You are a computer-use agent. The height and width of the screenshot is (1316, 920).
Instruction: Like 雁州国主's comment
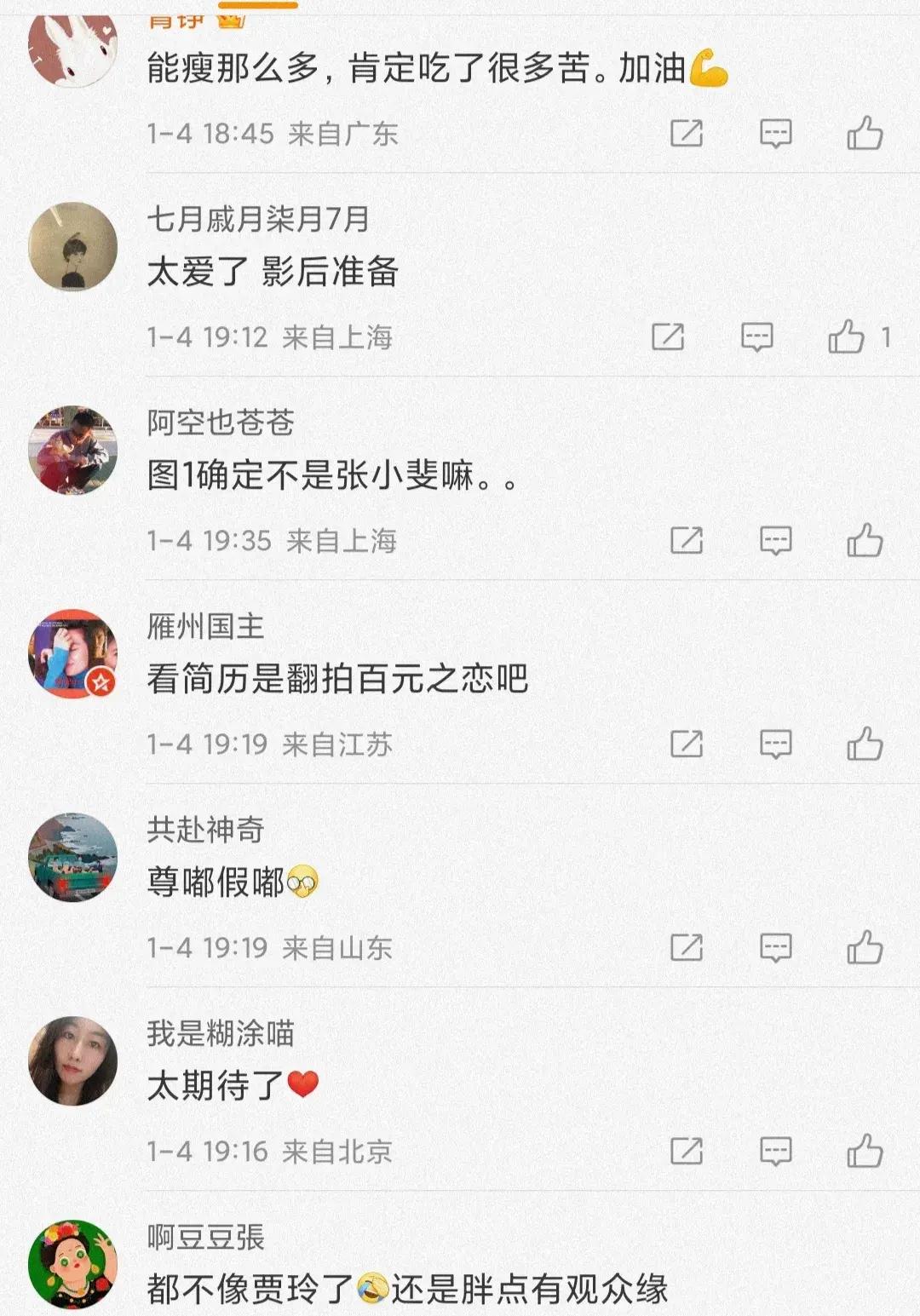[865, 744]
